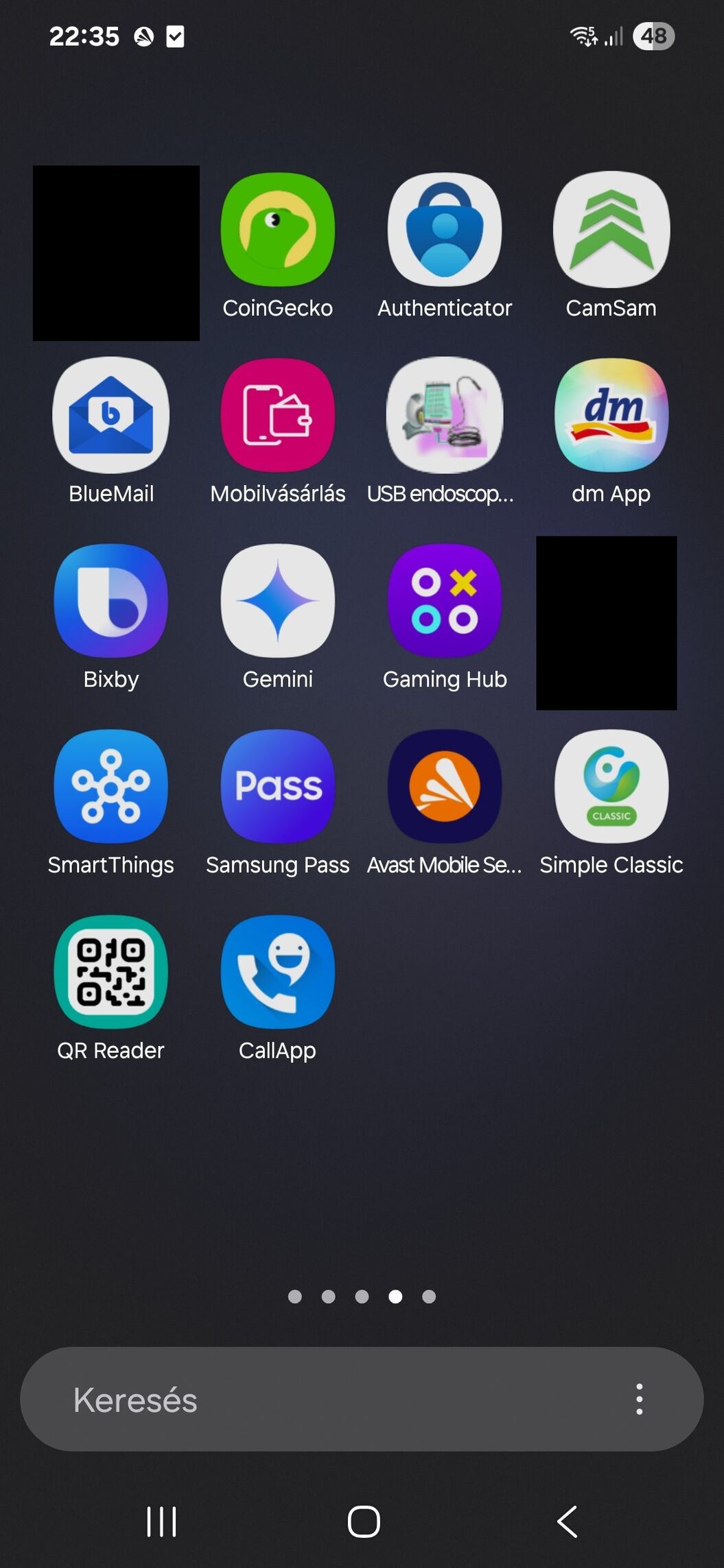Open Gaming Hub
This screenshot has width=724, height=1568.
point(445,601)
